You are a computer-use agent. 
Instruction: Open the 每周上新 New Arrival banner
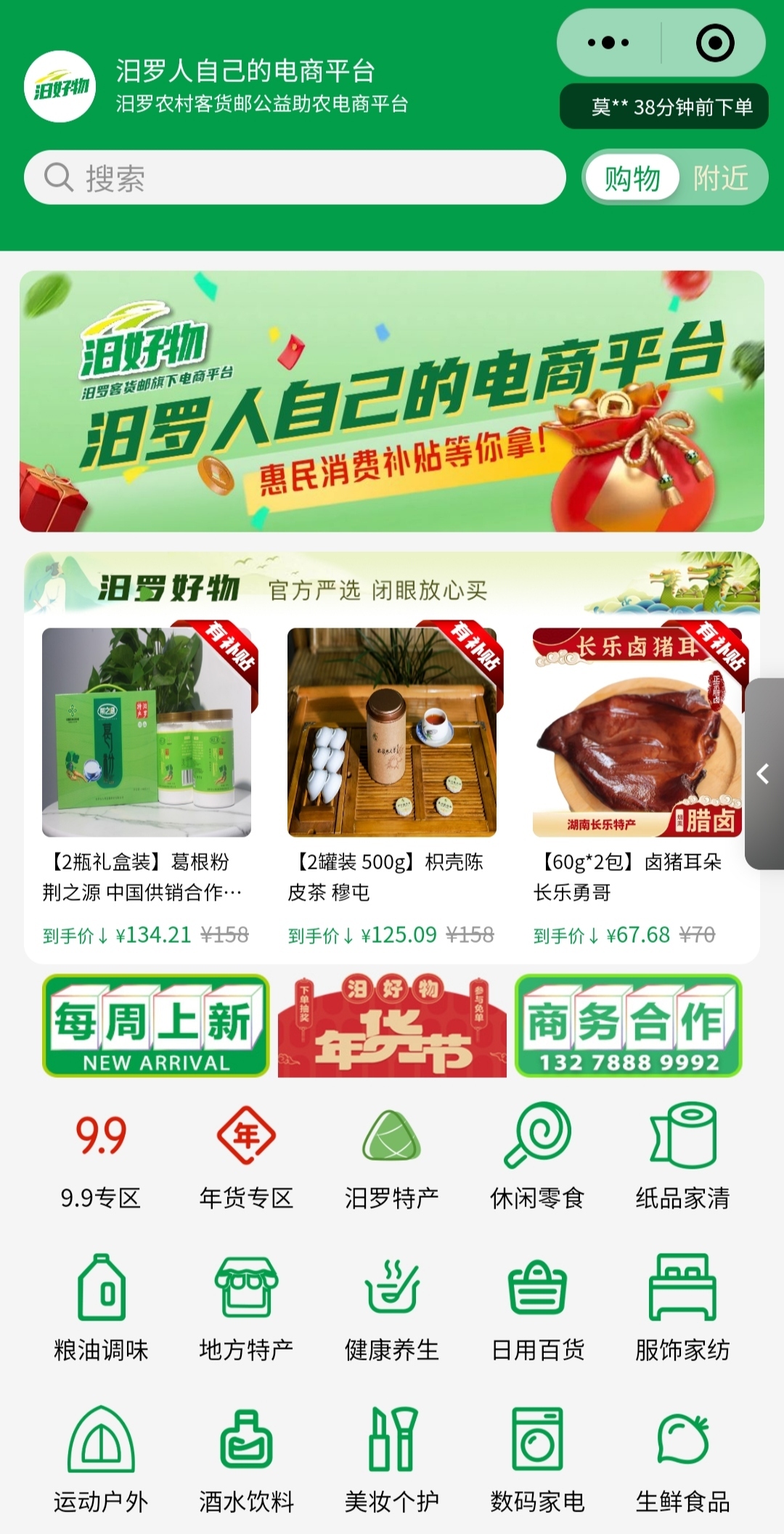point(155,1026)
